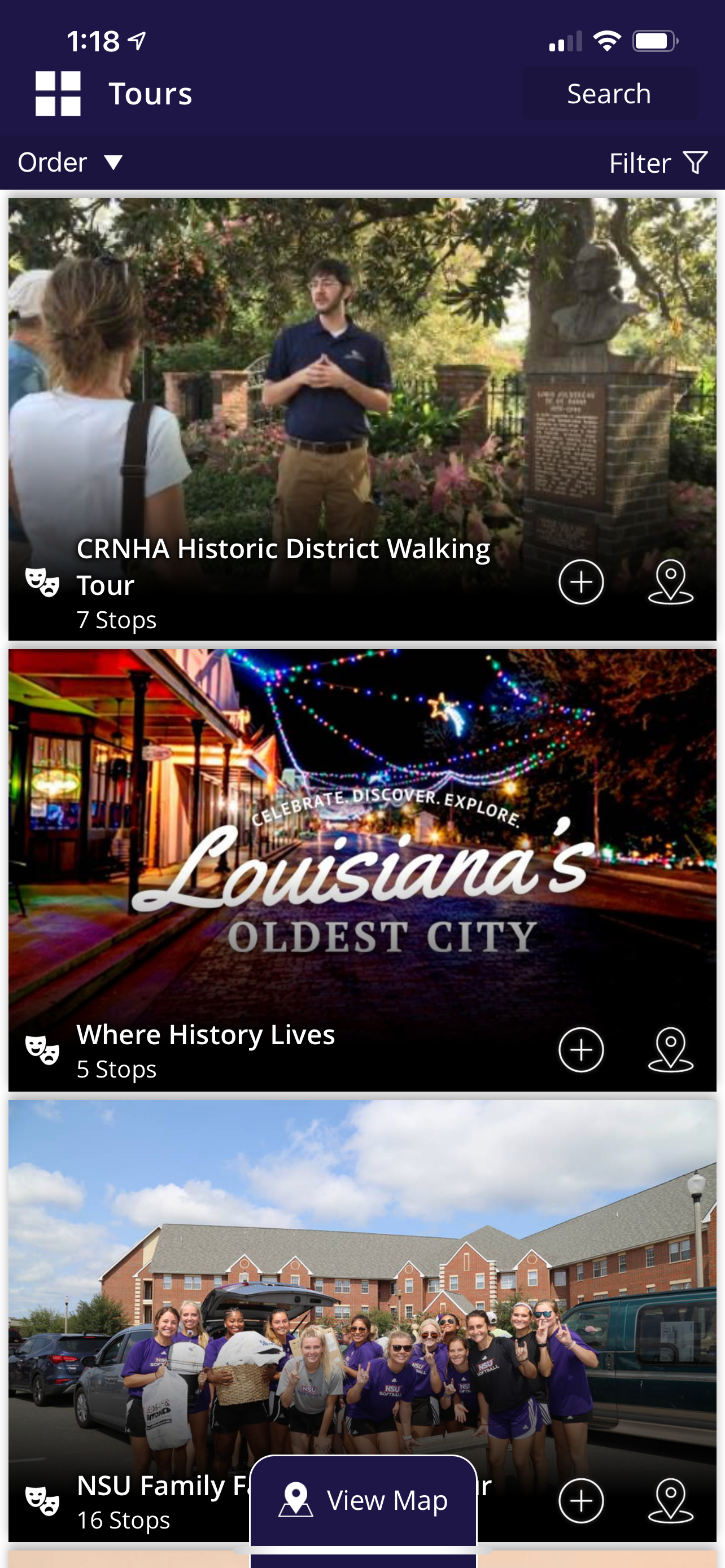Add Where History Lives tour via plus icon
The width and height of the screenshot is (725, 1568).
coord(580,1049)
